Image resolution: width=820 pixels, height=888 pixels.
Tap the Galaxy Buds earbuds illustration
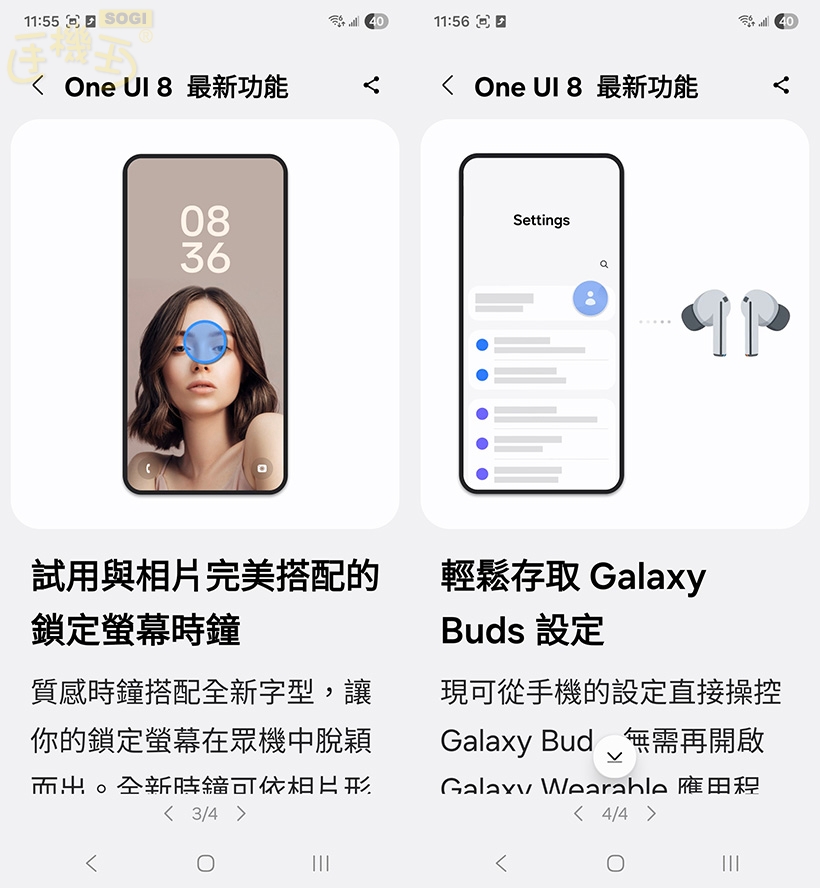click(733, 322)
